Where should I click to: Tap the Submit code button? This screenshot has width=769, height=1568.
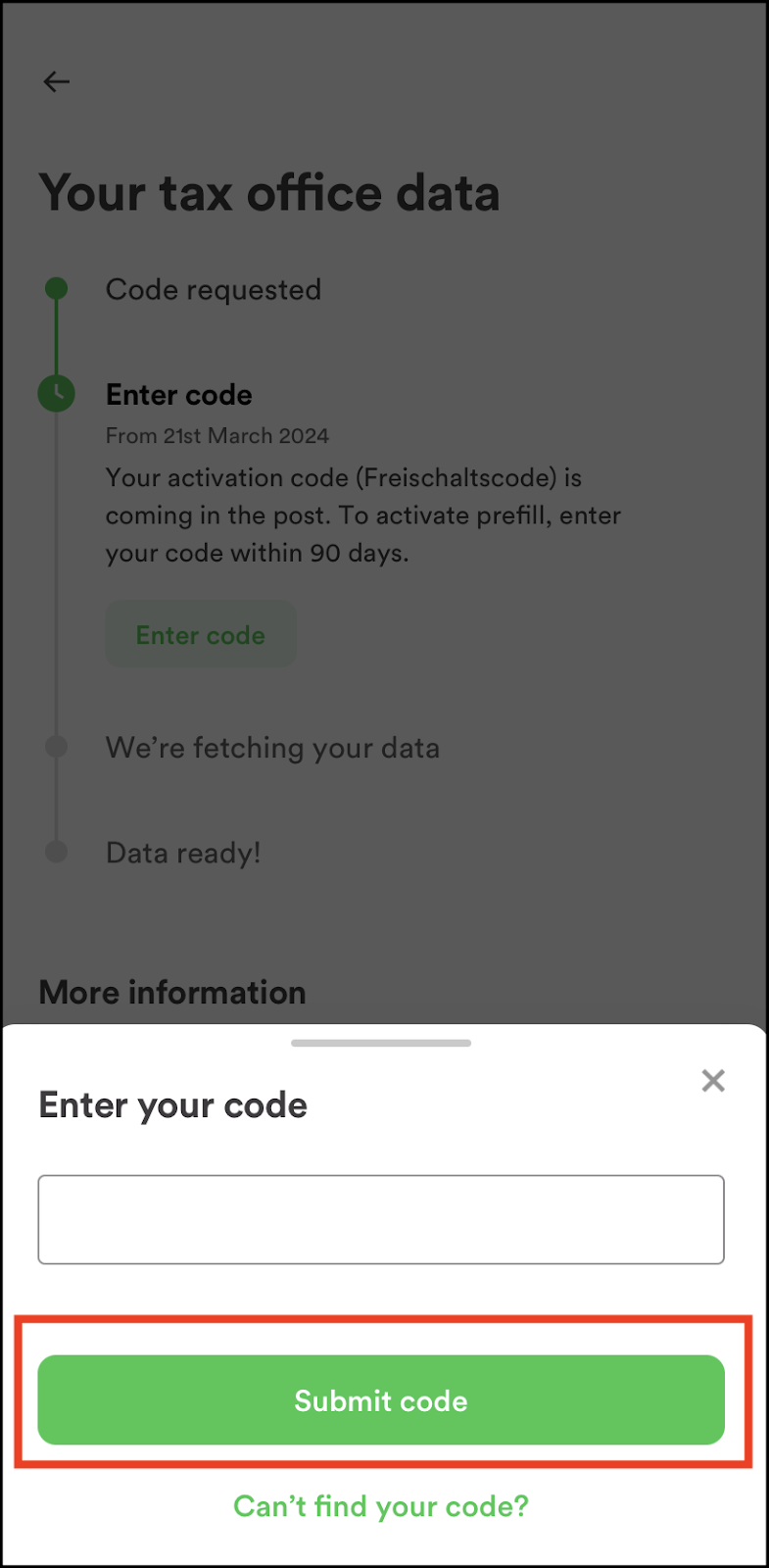coord(381,1399)
